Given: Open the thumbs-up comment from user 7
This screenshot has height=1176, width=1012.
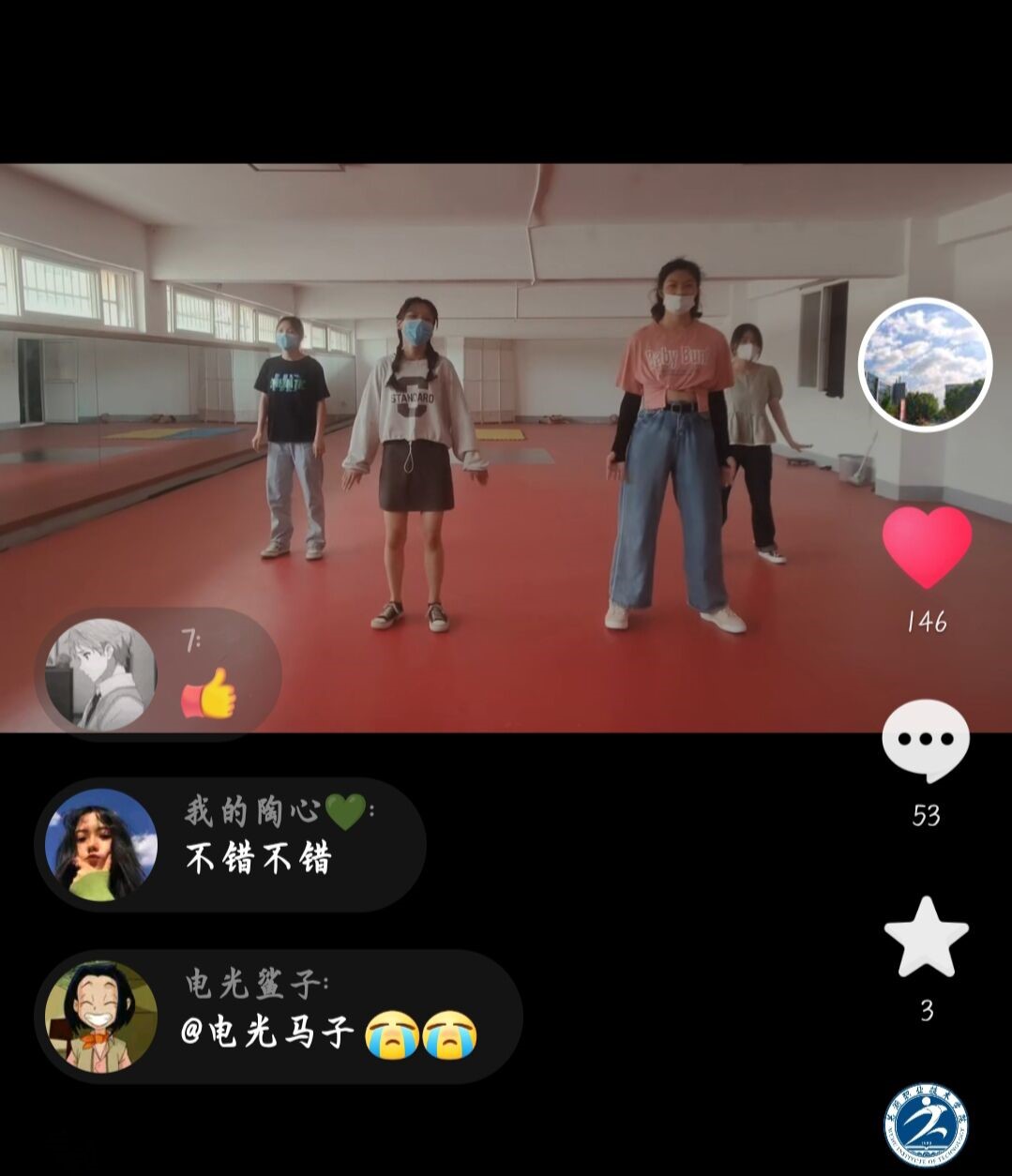Looking at the screenshot, I should pos(159,674).
